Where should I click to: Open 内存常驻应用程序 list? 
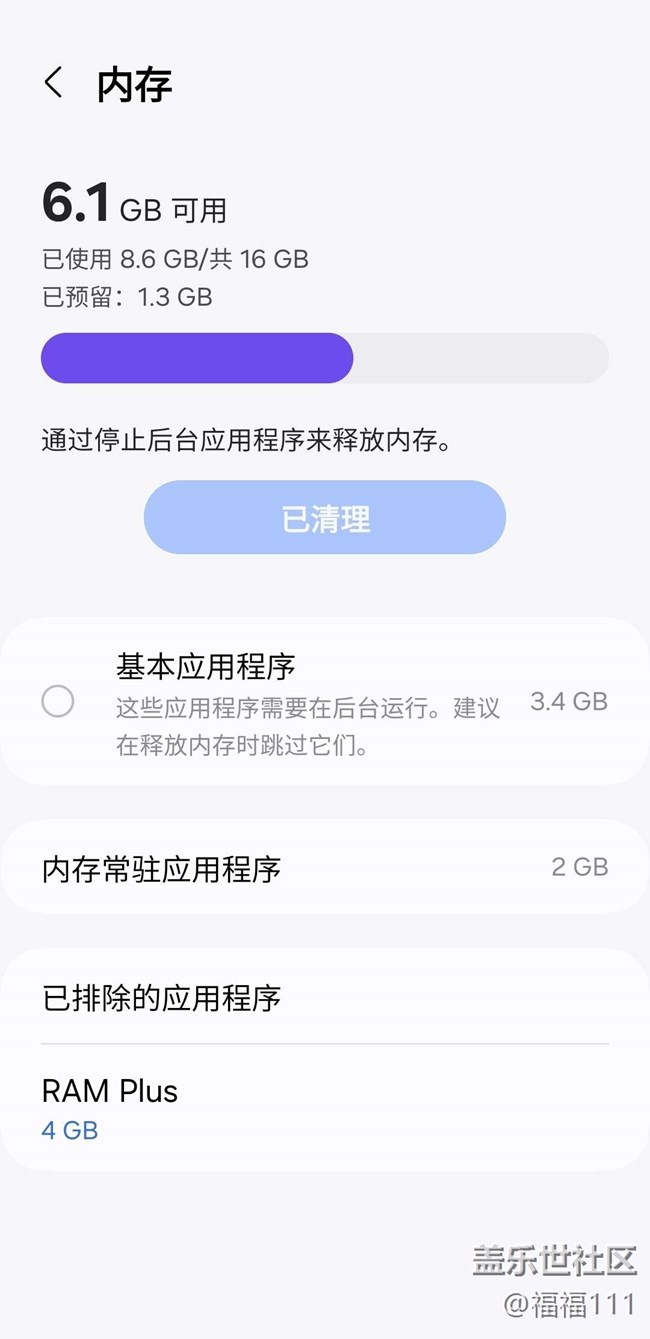(325, 868)
